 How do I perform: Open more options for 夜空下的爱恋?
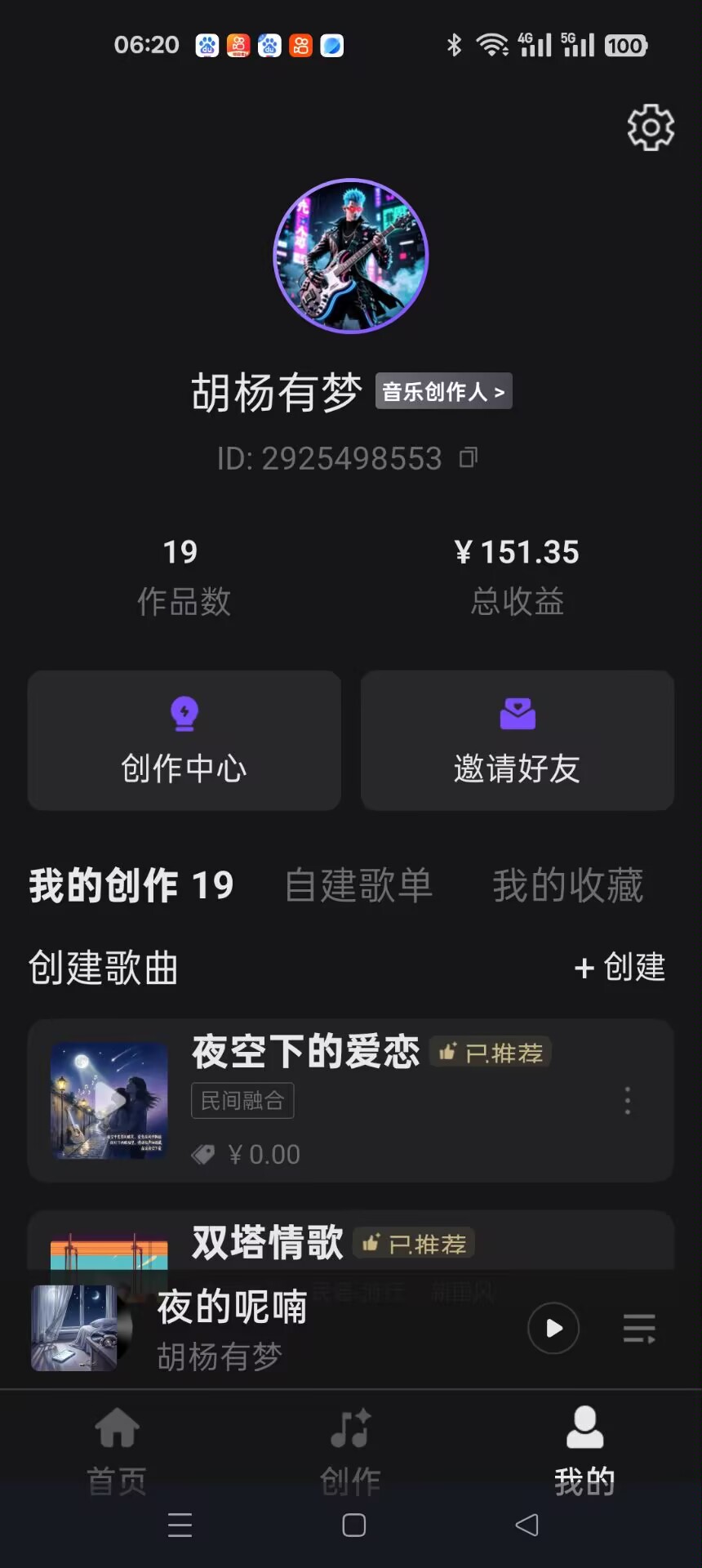click(628, 1101)
